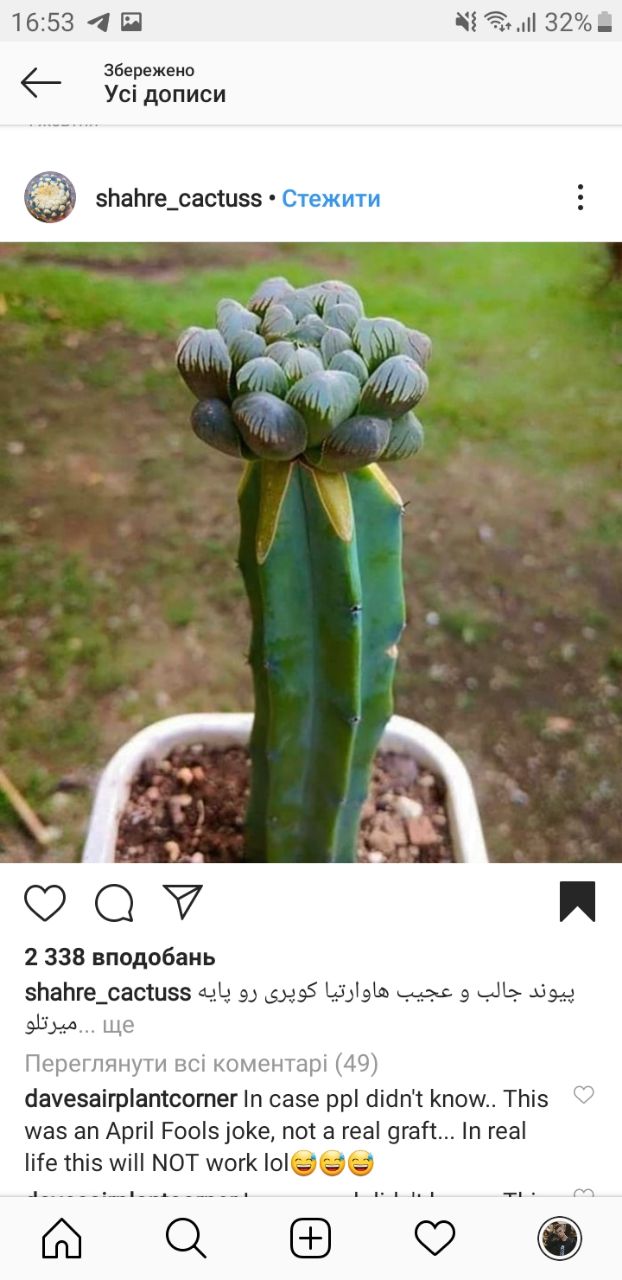The image size is (622, 1280).
Task: Like the cactus post
Action: (x=45, y=902)
